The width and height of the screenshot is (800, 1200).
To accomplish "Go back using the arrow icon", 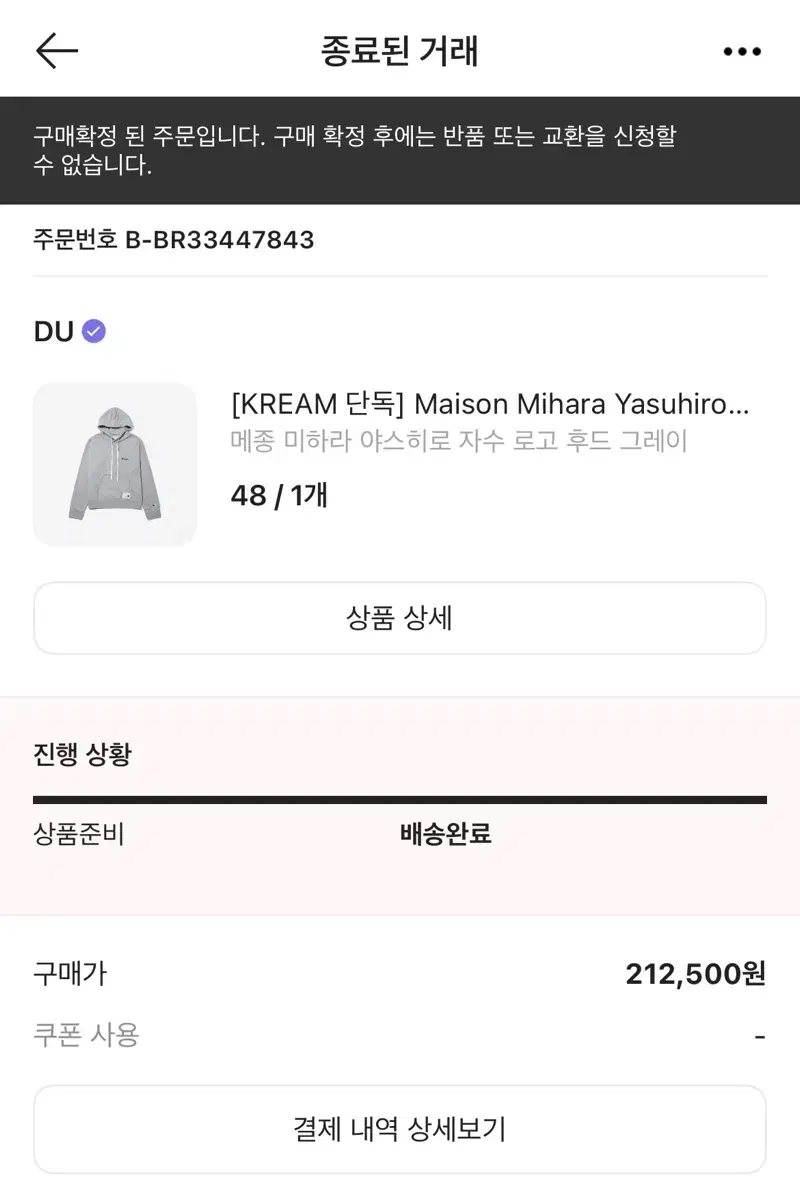I will [x=56, y=51].
